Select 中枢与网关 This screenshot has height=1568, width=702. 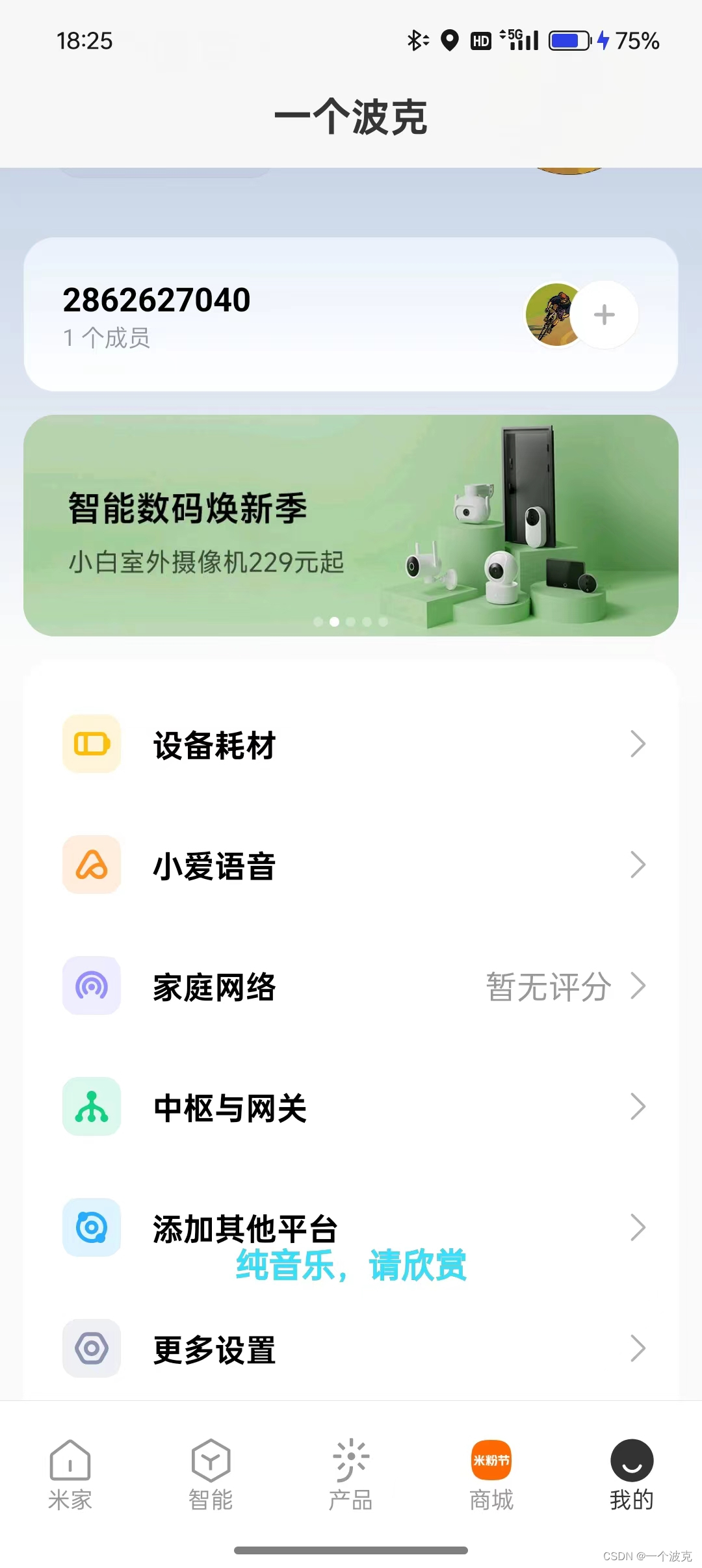(x=351, y=1107)
